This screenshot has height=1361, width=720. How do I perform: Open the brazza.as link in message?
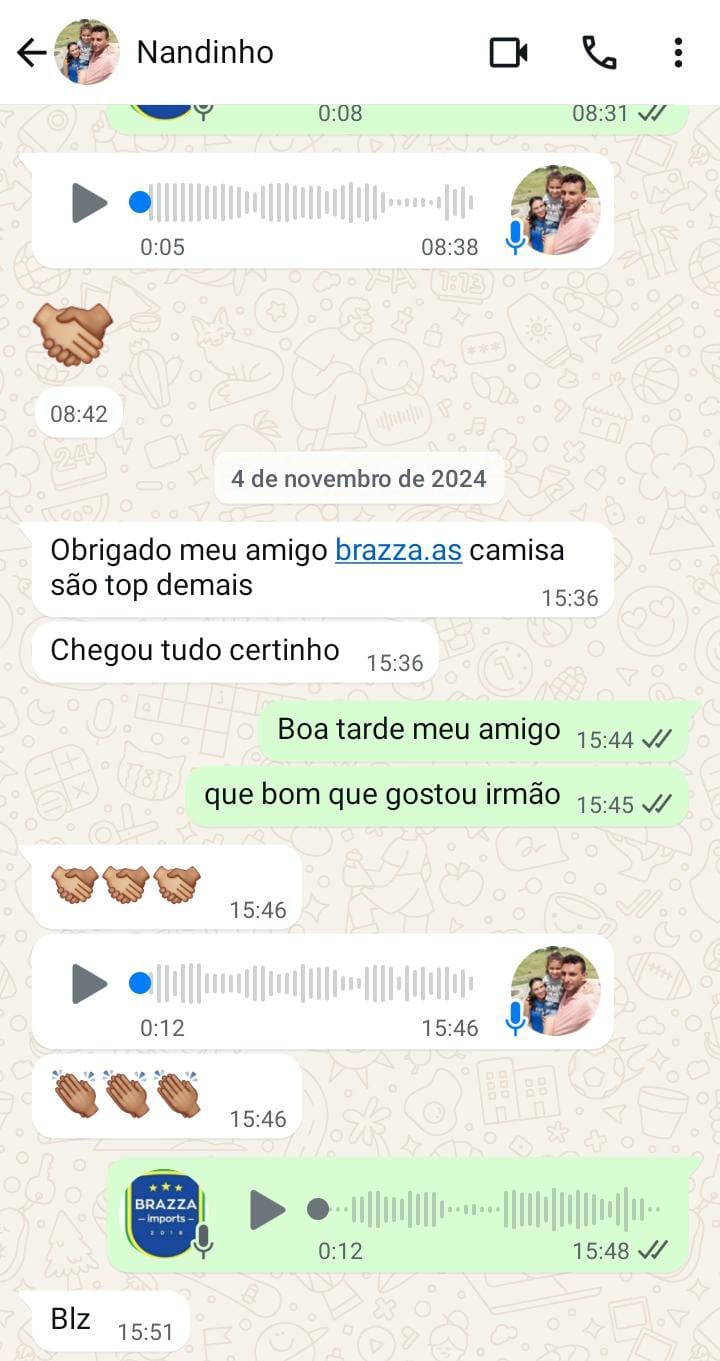(x=398, y=550)
